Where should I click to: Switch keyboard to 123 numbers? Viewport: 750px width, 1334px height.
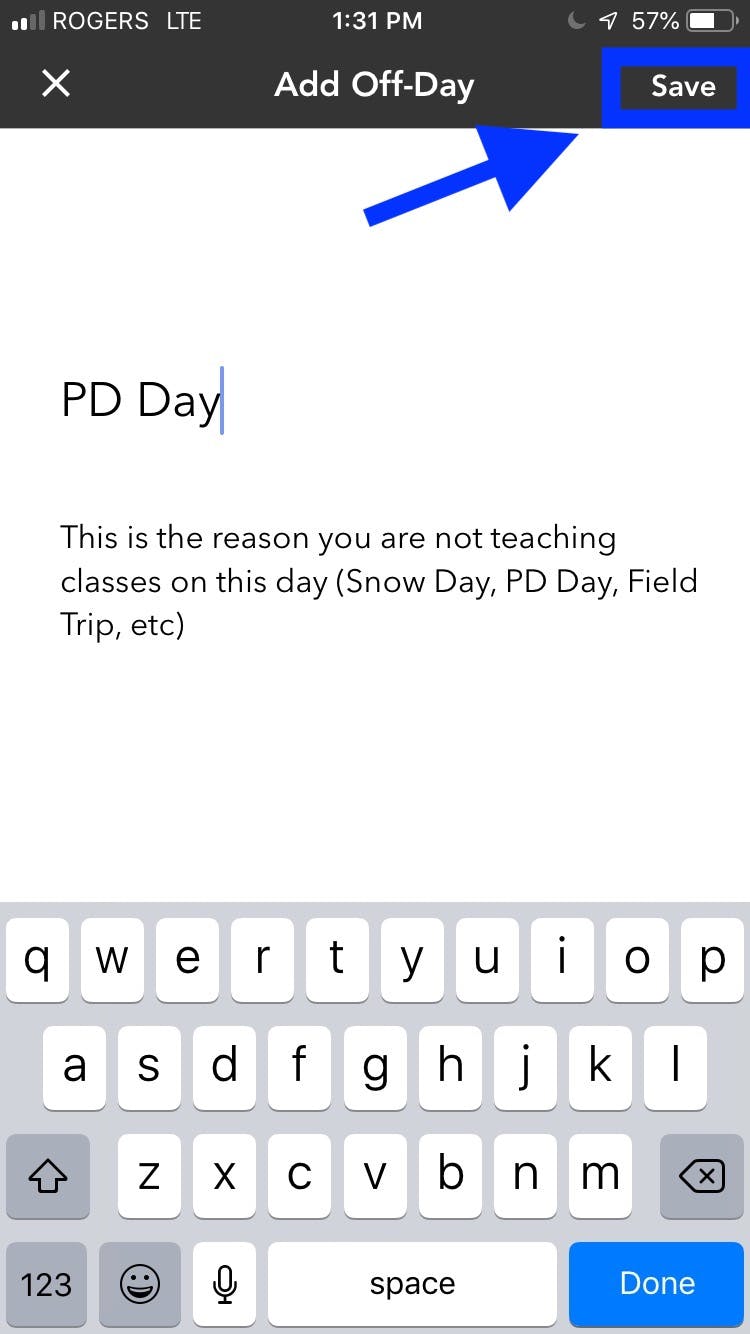pyautogui.click(x=47, y=1283)
